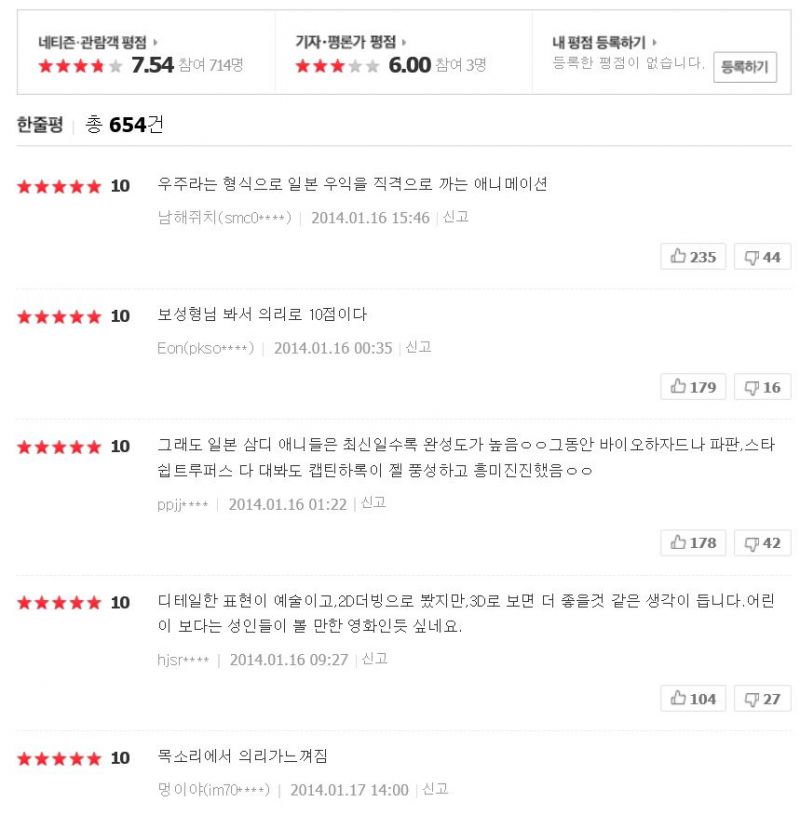Report the review by 명이야(im70****)
The width and height of the screenshot is (800, 815).
pos(435,789)
